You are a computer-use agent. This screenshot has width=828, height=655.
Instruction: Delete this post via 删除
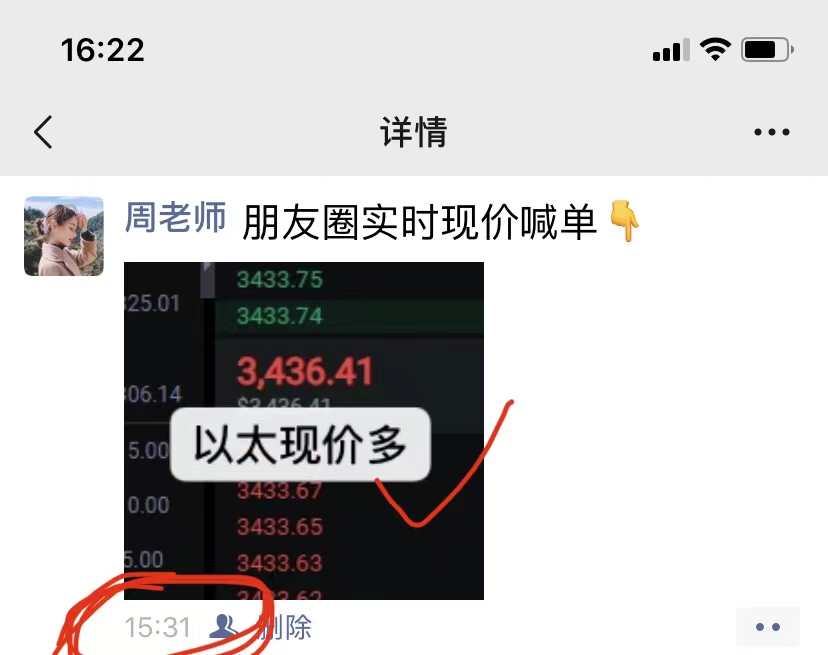pos(286,627)
